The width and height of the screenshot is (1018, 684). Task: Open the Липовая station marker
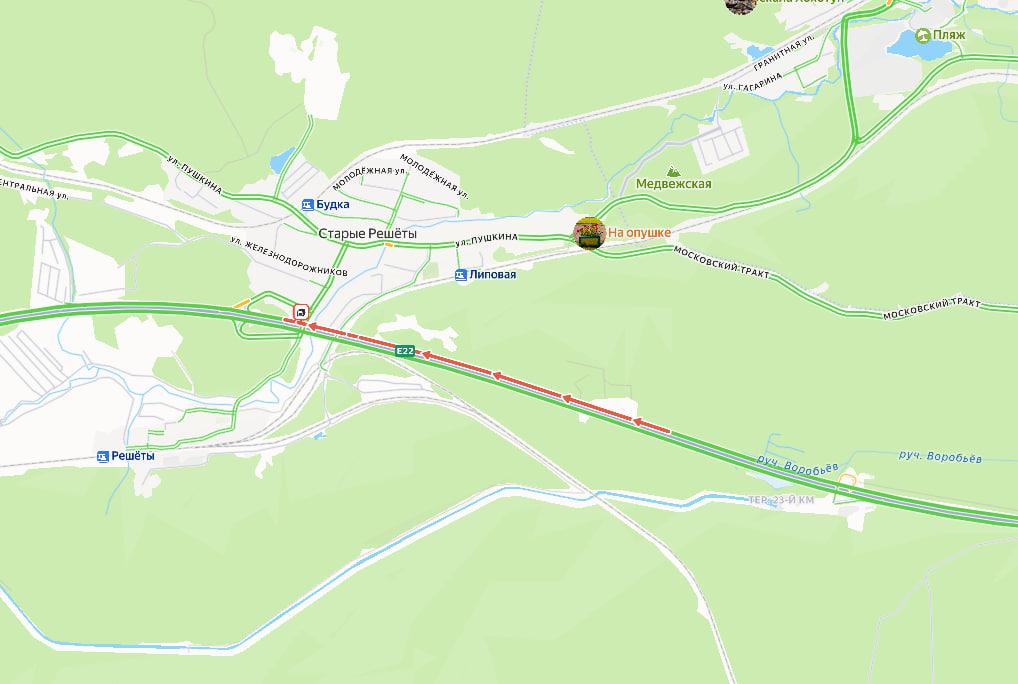tap(461, 275)
